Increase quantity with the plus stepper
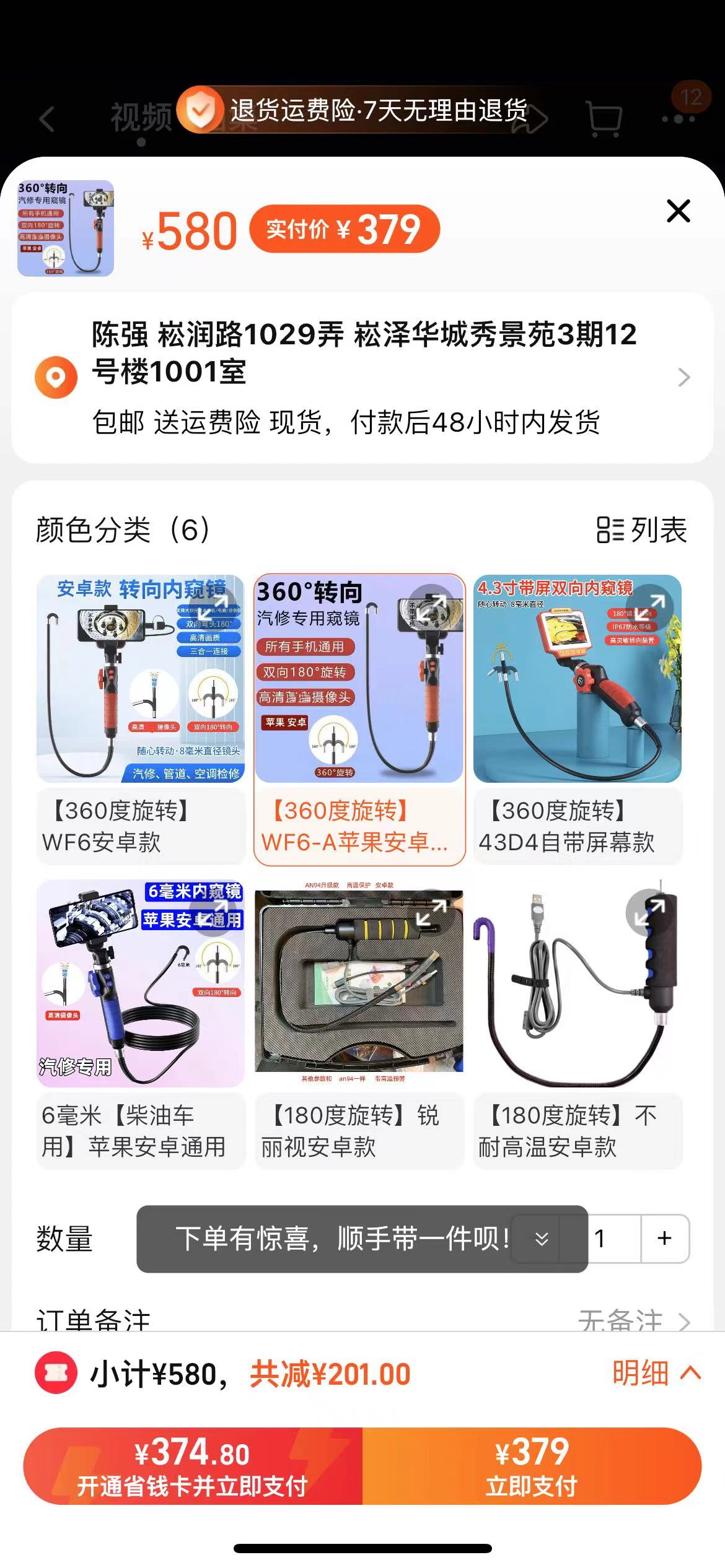This screenshot has width=725, height=1568. (664, 1239)
